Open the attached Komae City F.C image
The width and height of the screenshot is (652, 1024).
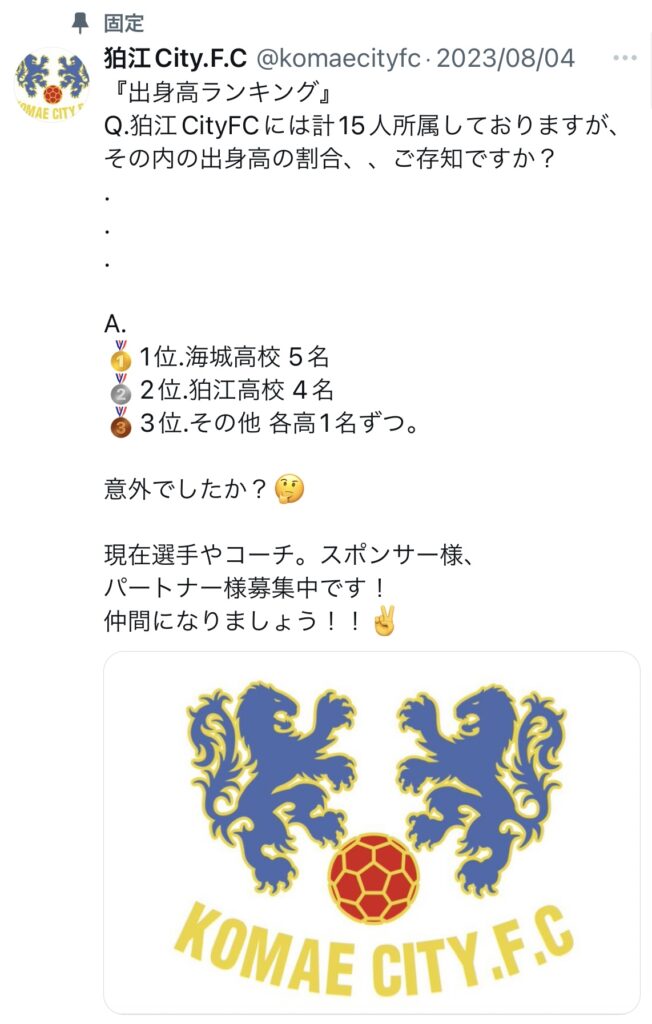(x=372, y=832)
